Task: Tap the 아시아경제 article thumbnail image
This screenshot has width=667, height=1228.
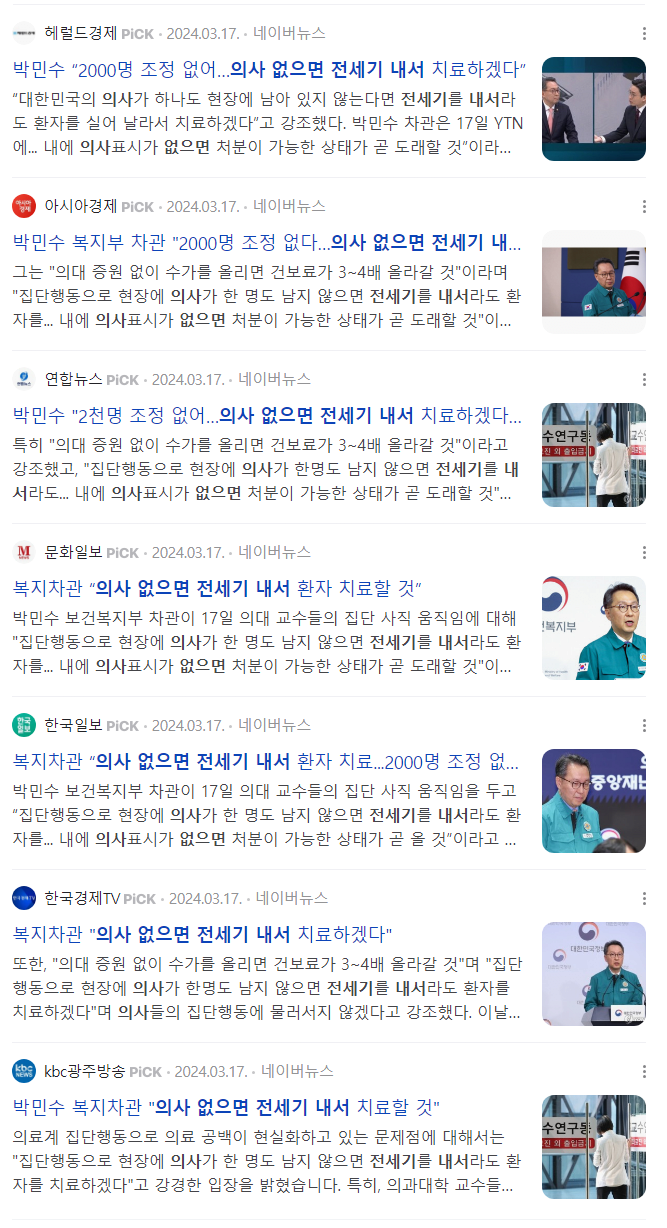Action: click(593, 282)
